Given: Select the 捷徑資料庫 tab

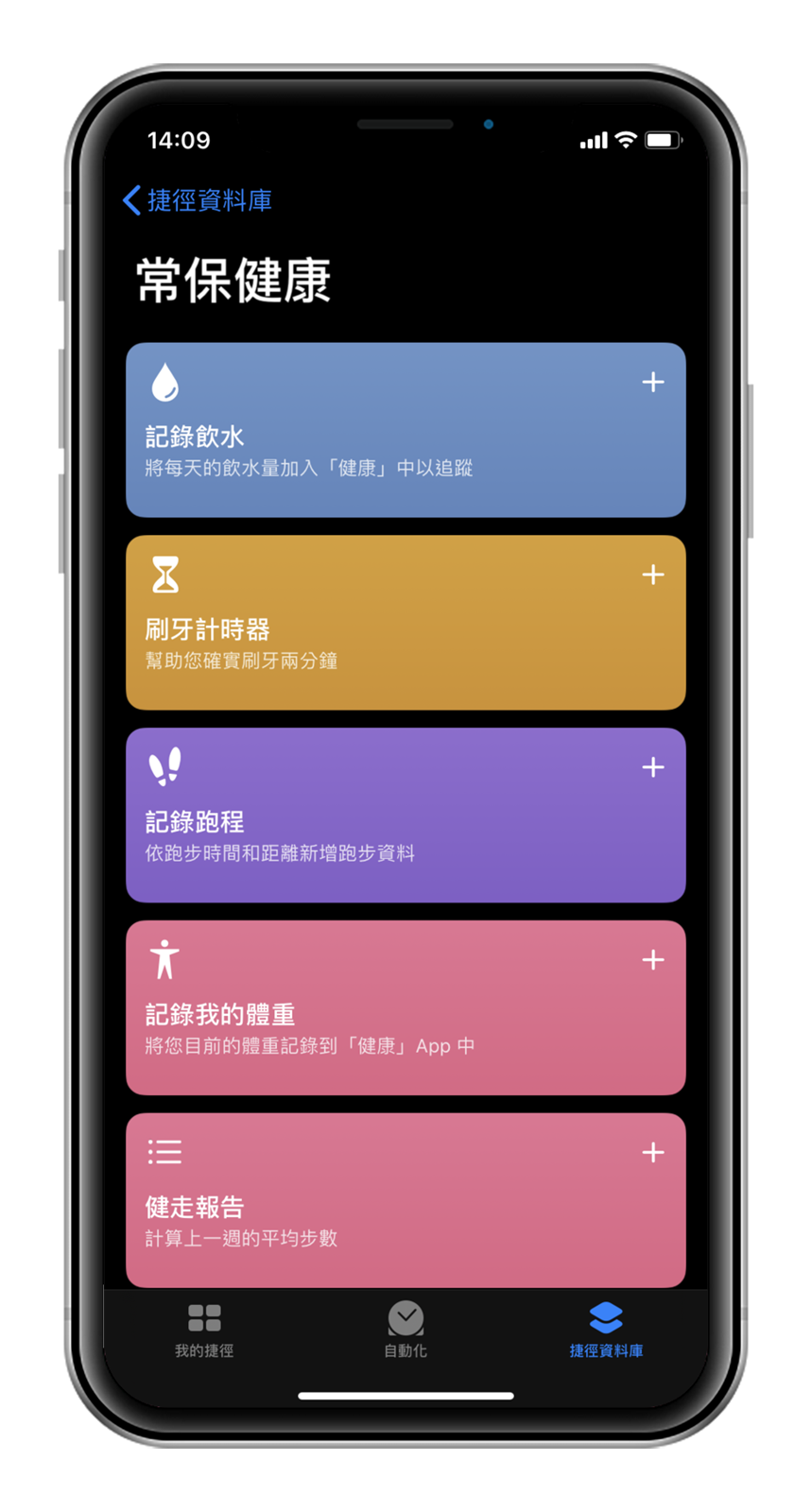Looking at the screenshot, I should (x=606, y=1330).
